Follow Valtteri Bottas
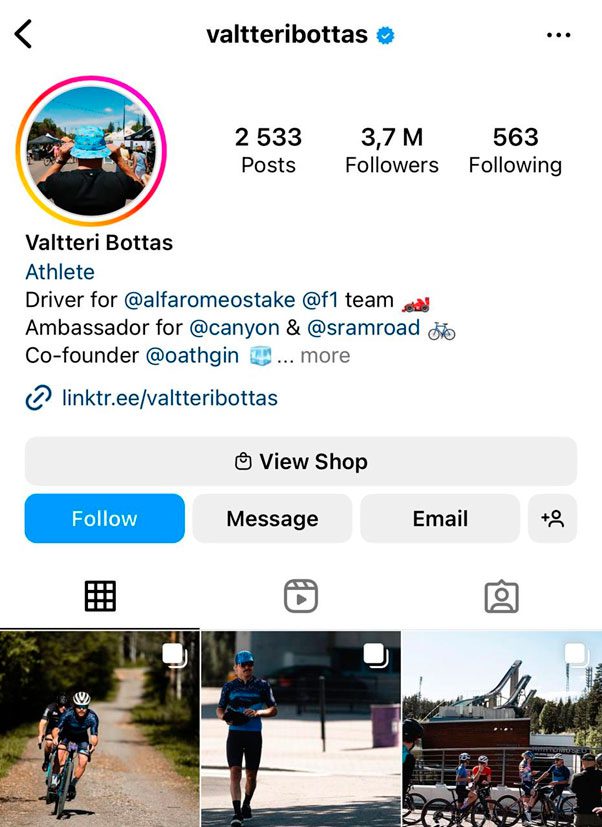 click(x=105, y=518)
